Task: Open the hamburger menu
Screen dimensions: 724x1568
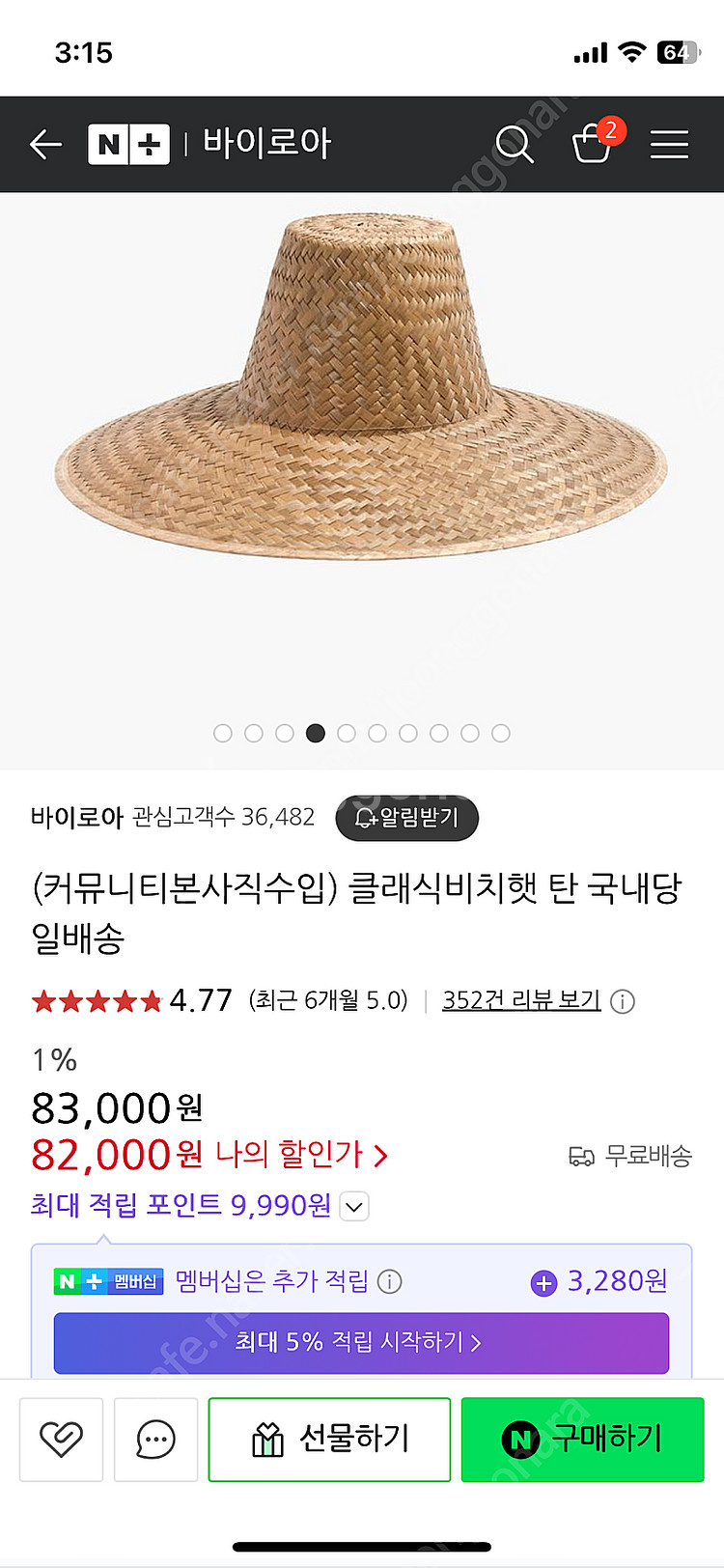Action: (x=669, y=145)
